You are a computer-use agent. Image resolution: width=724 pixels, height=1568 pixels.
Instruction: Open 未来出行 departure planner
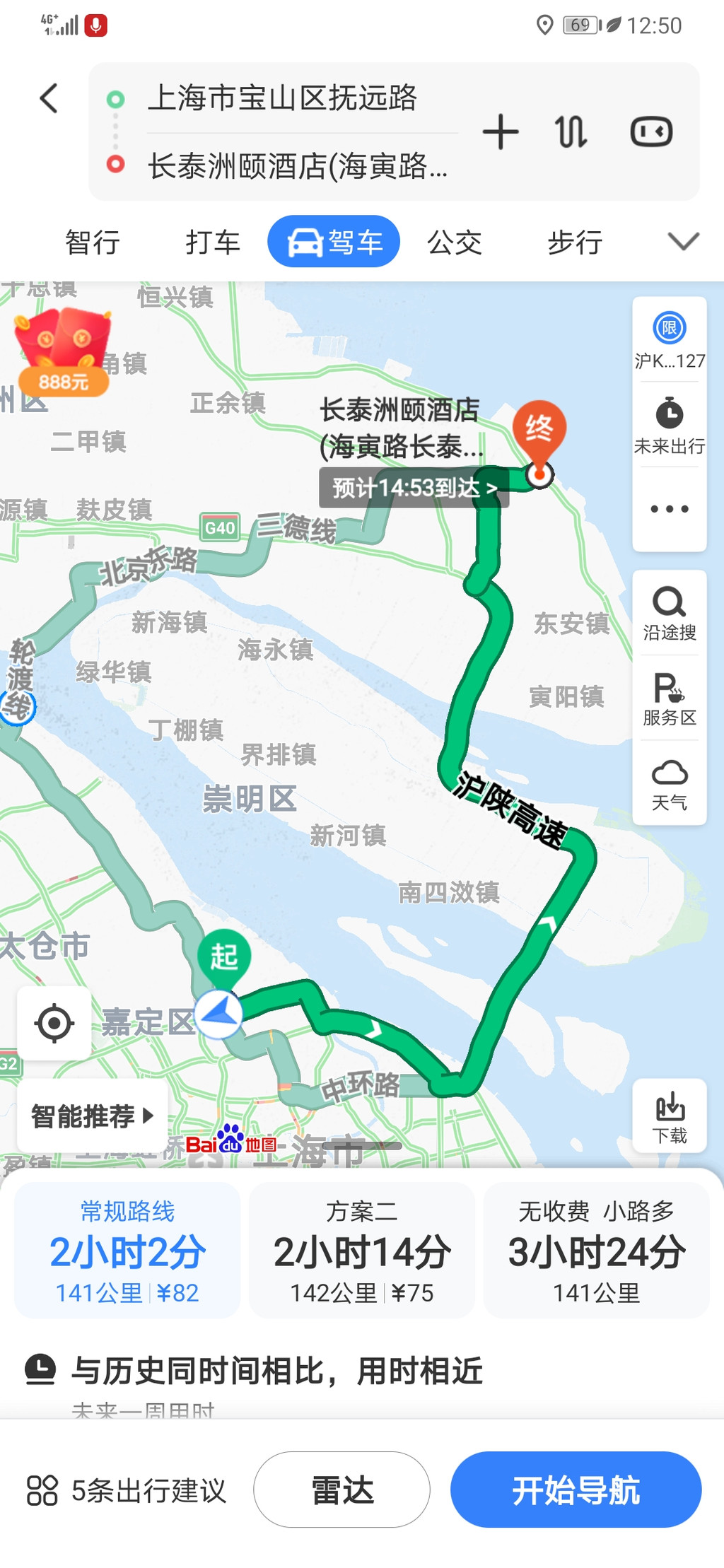(x=669, y=426)
